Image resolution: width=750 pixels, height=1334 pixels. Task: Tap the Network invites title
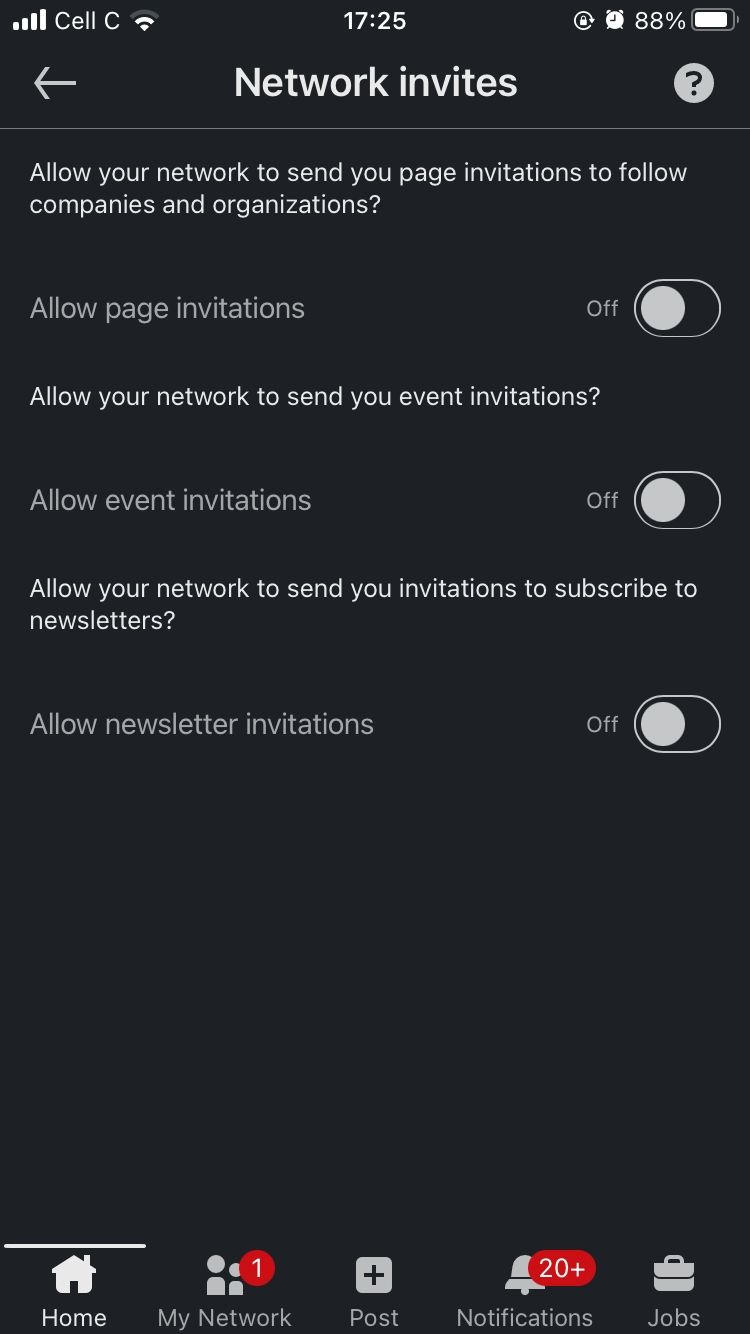(374, 82)
